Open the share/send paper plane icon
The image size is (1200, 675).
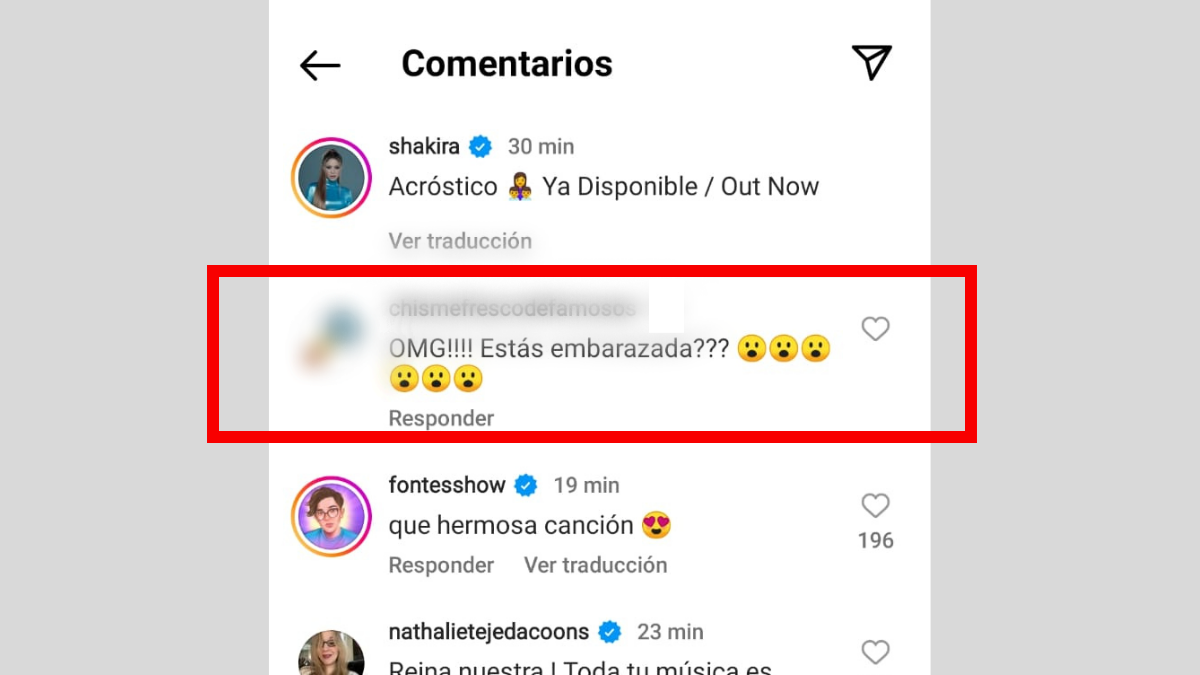click(x=871, y=62)
